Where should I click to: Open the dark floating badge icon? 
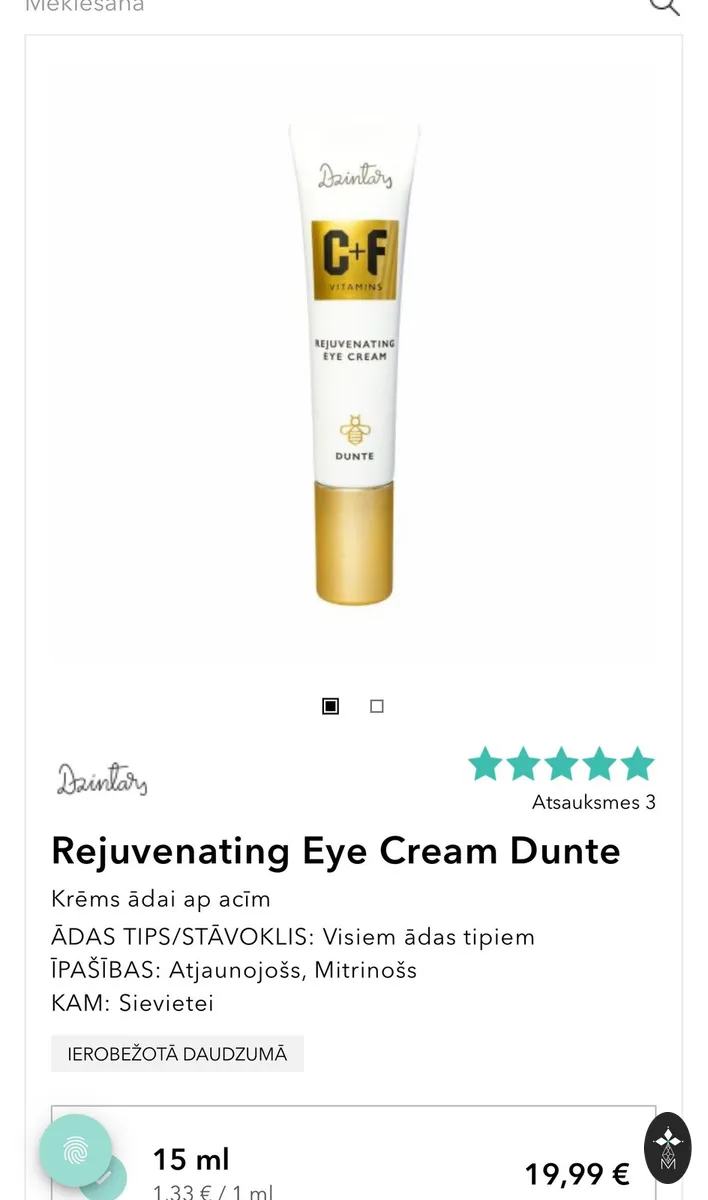click(668, 1147)
